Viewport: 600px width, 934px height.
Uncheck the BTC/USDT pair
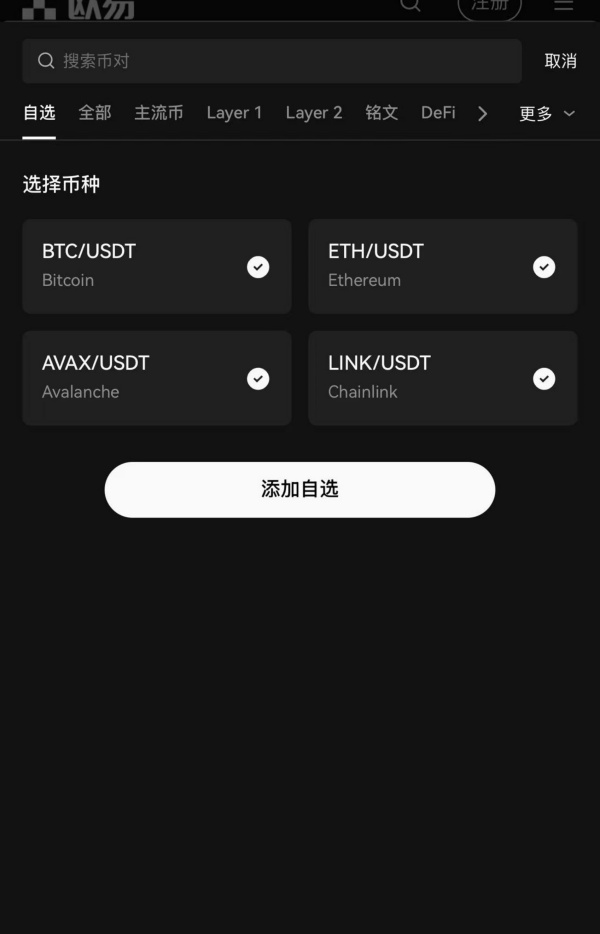pos(258,267)
